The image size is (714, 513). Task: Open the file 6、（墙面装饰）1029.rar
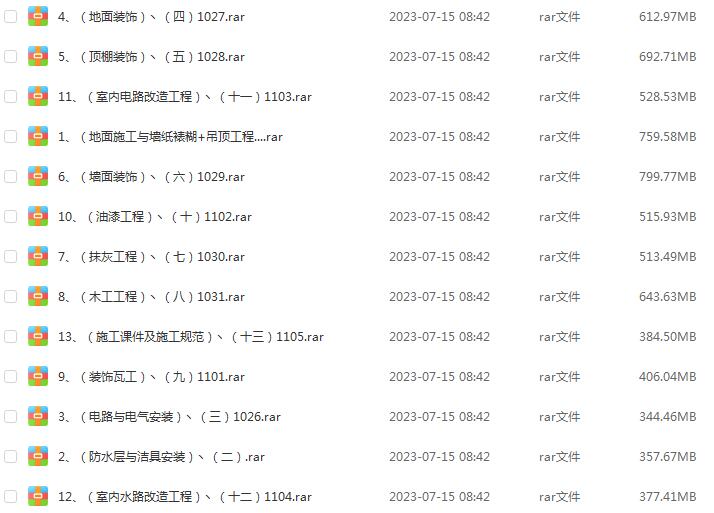pos(150,177)
